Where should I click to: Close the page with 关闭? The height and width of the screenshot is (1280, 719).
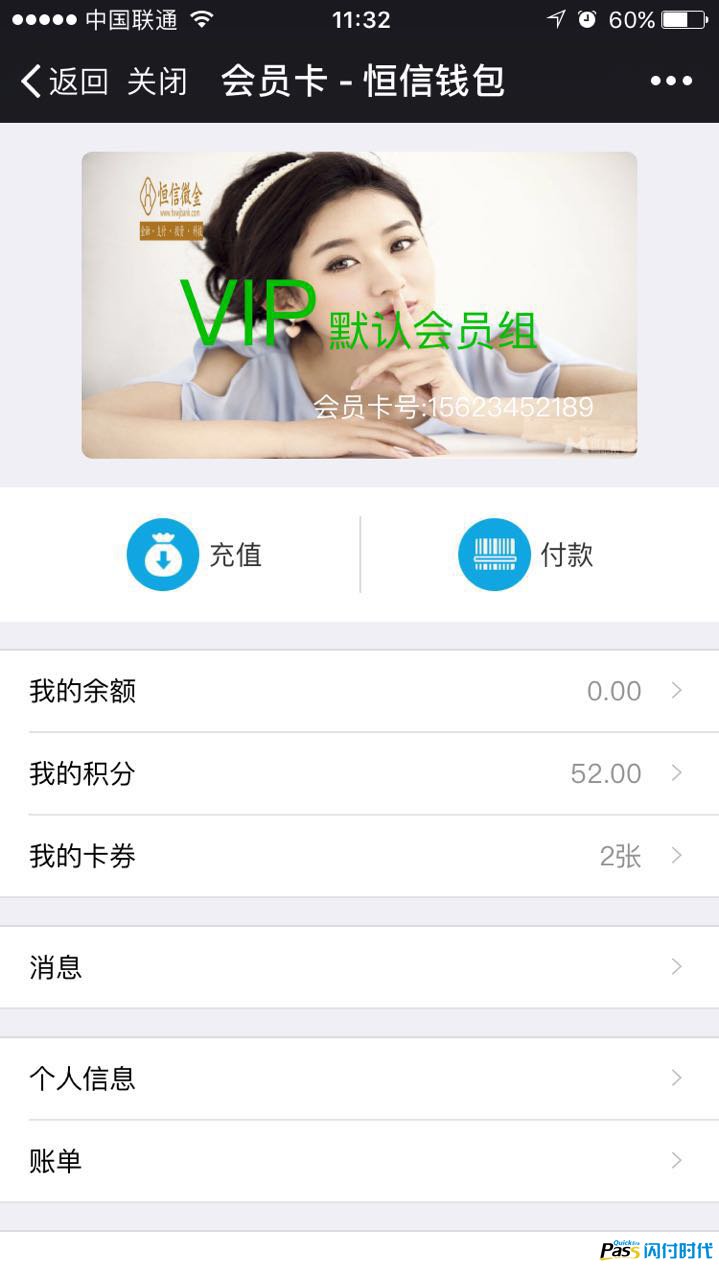157,81
